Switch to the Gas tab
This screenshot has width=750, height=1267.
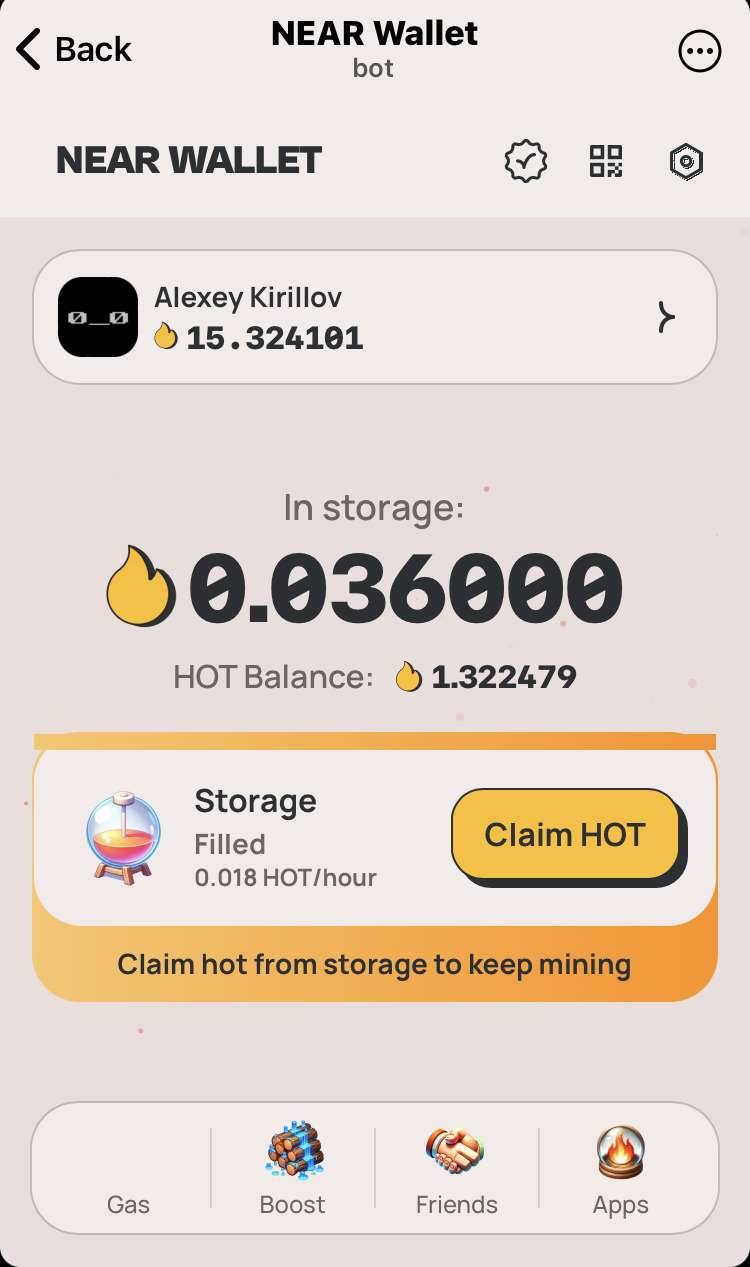point(128,1171)
